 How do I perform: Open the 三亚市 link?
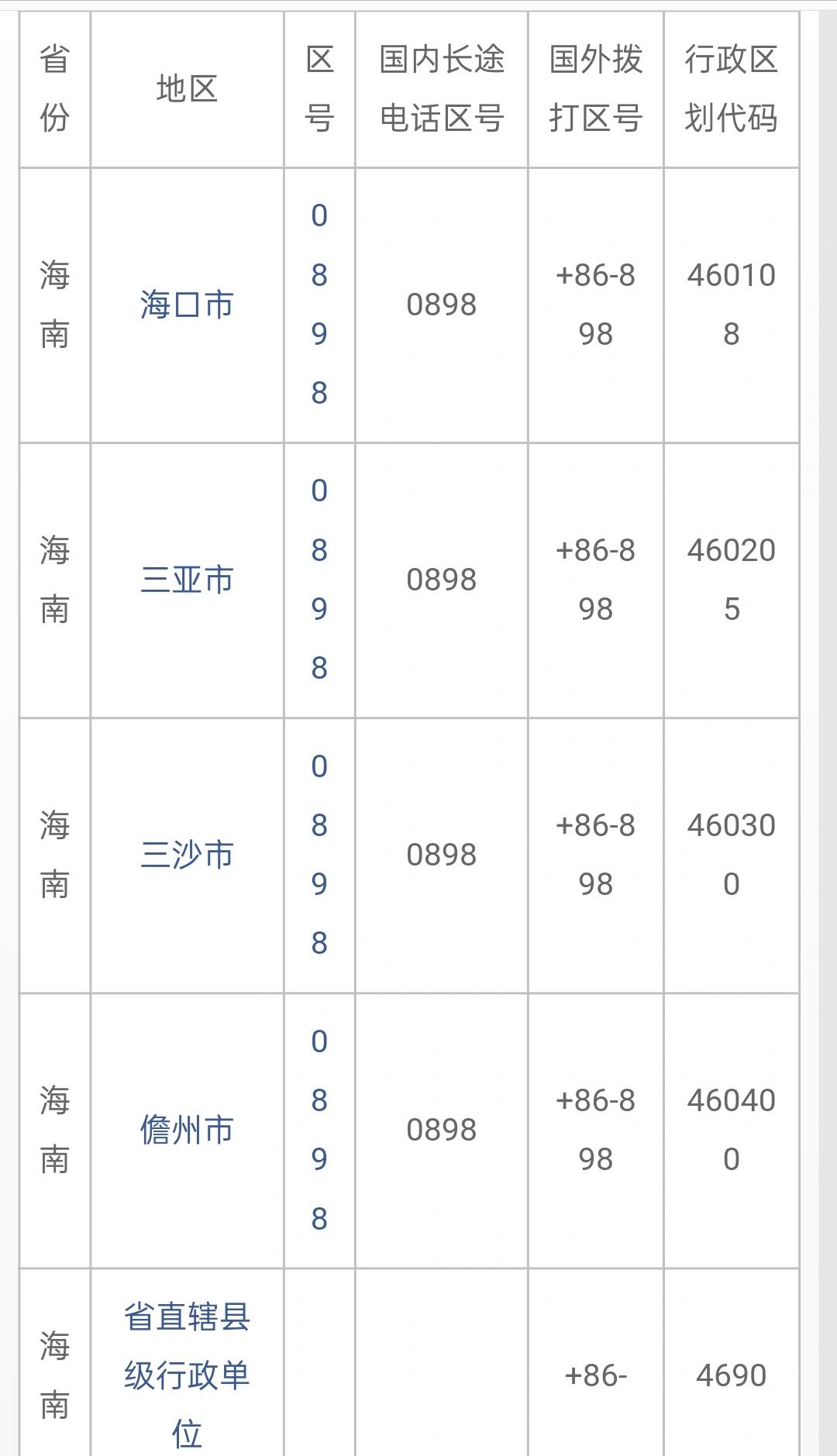(187, 580)
